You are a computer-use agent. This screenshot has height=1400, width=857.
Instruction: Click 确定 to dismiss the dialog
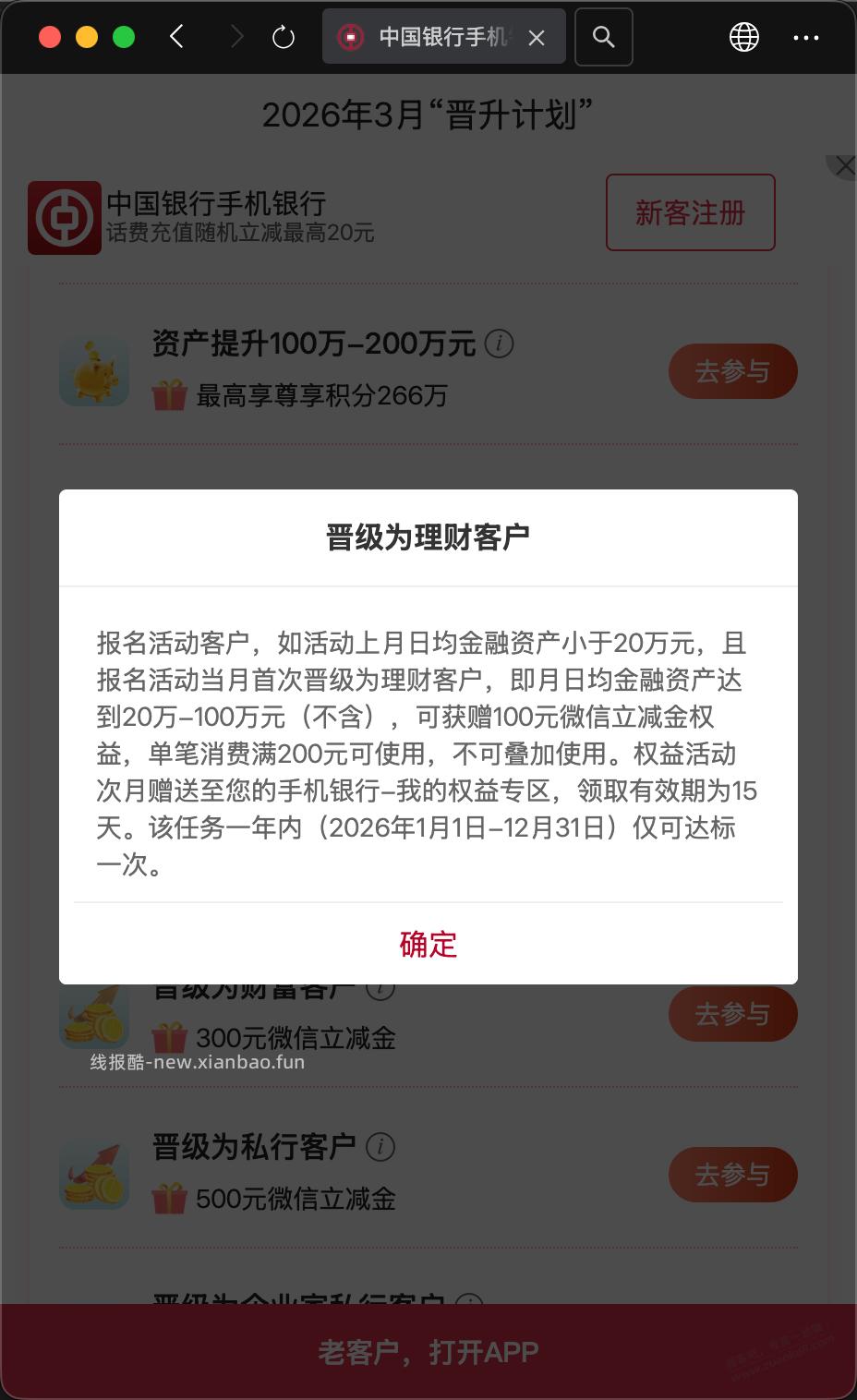click(x=428, y=945)
